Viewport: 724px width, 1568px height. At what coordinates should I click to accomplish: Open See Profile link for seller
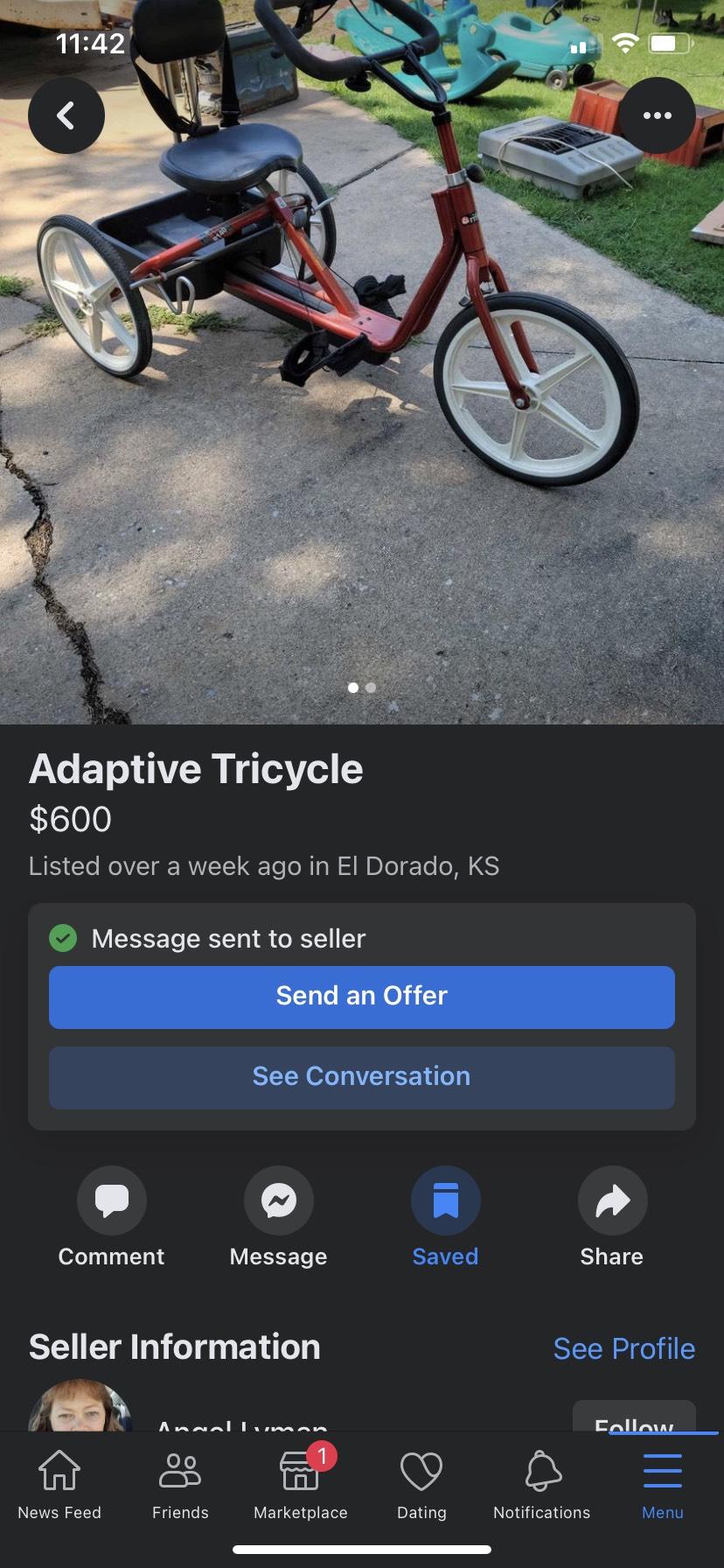point(623,1348)
